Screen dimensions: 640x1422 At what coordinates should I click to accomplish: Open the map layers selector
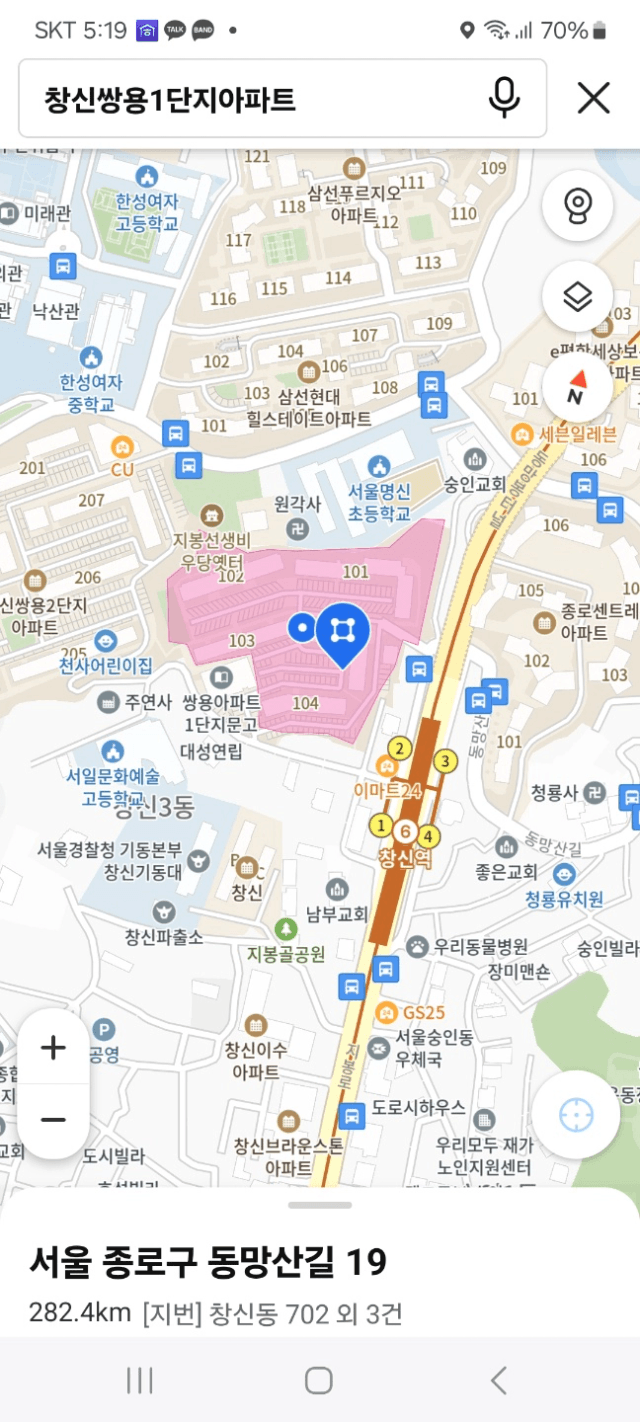[x=577, y=297]
